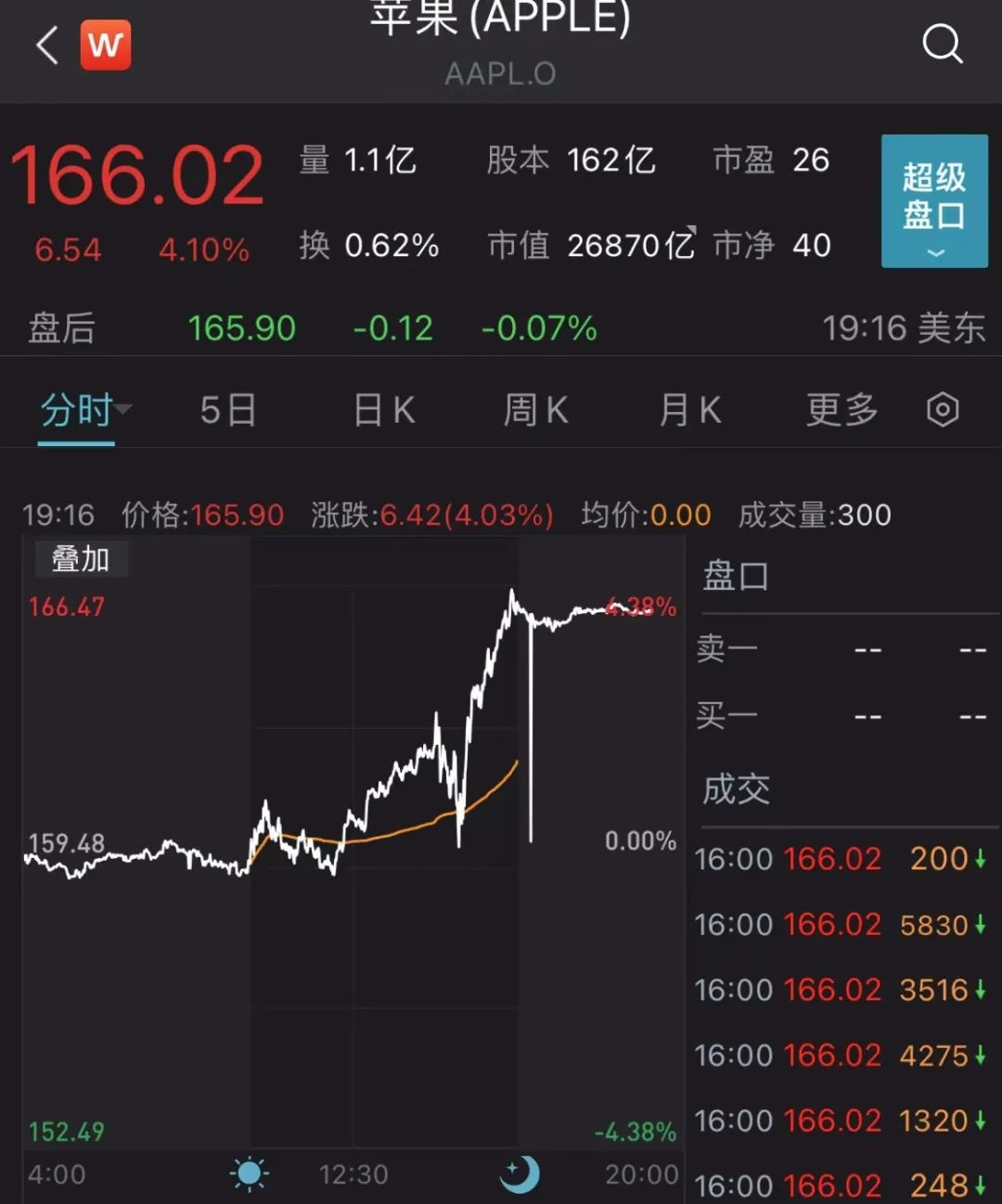Viewport: 1002px width, 1204px height.
Task: Expand the 超级盘口 panel
Action: point(933,201)
